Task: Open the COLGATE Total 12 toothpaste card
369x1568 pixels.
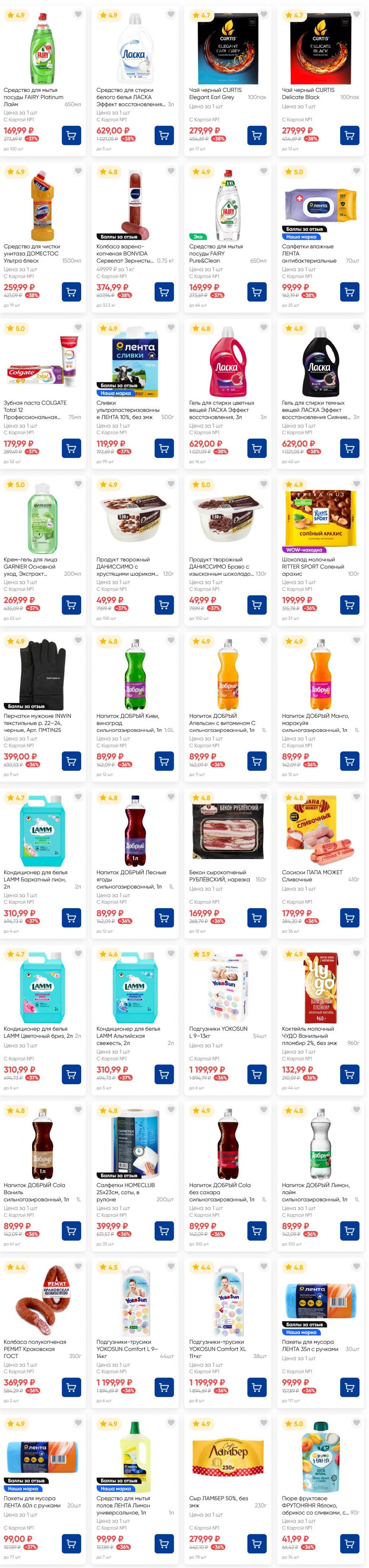Action: click(43, 363)
